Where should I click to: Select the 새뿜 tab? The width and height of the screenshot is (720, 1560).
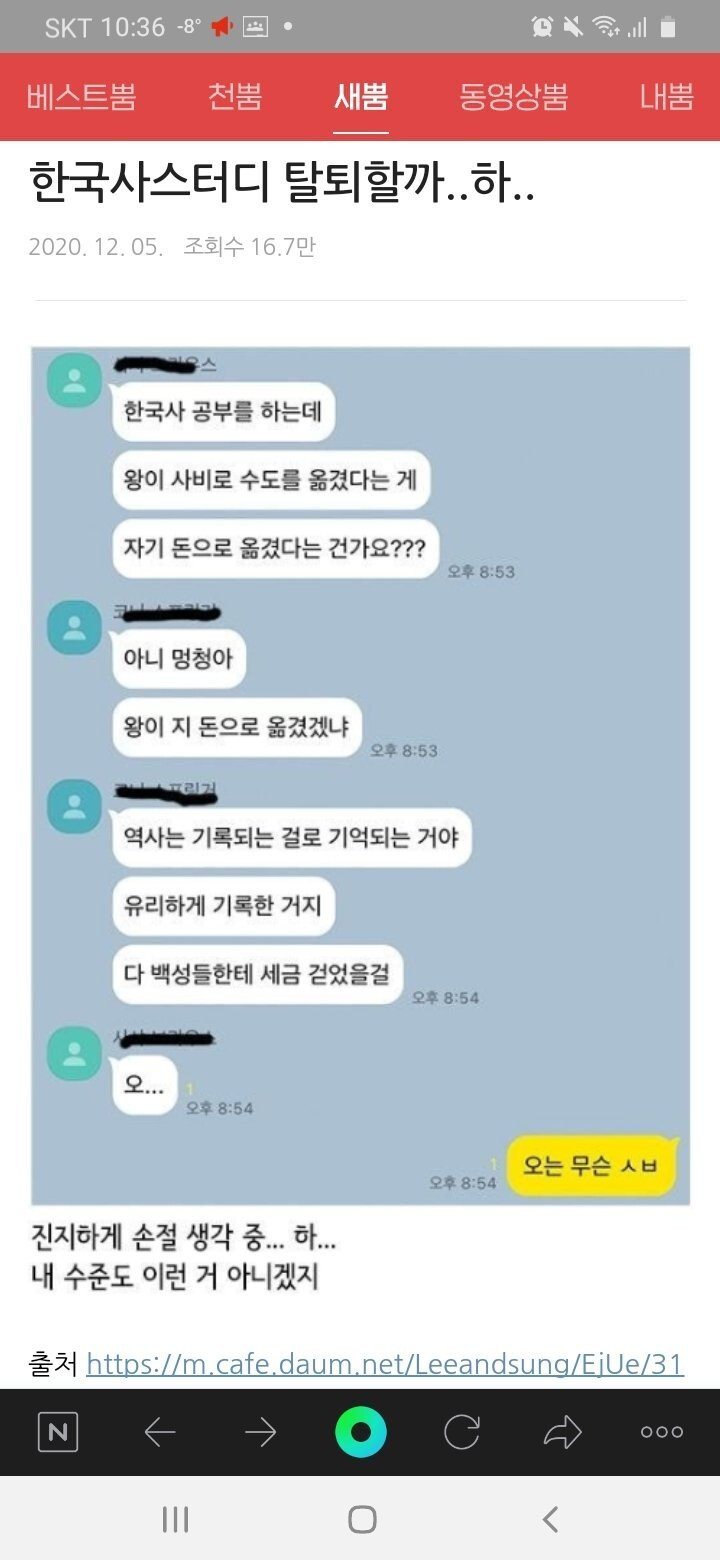[361, 97]
